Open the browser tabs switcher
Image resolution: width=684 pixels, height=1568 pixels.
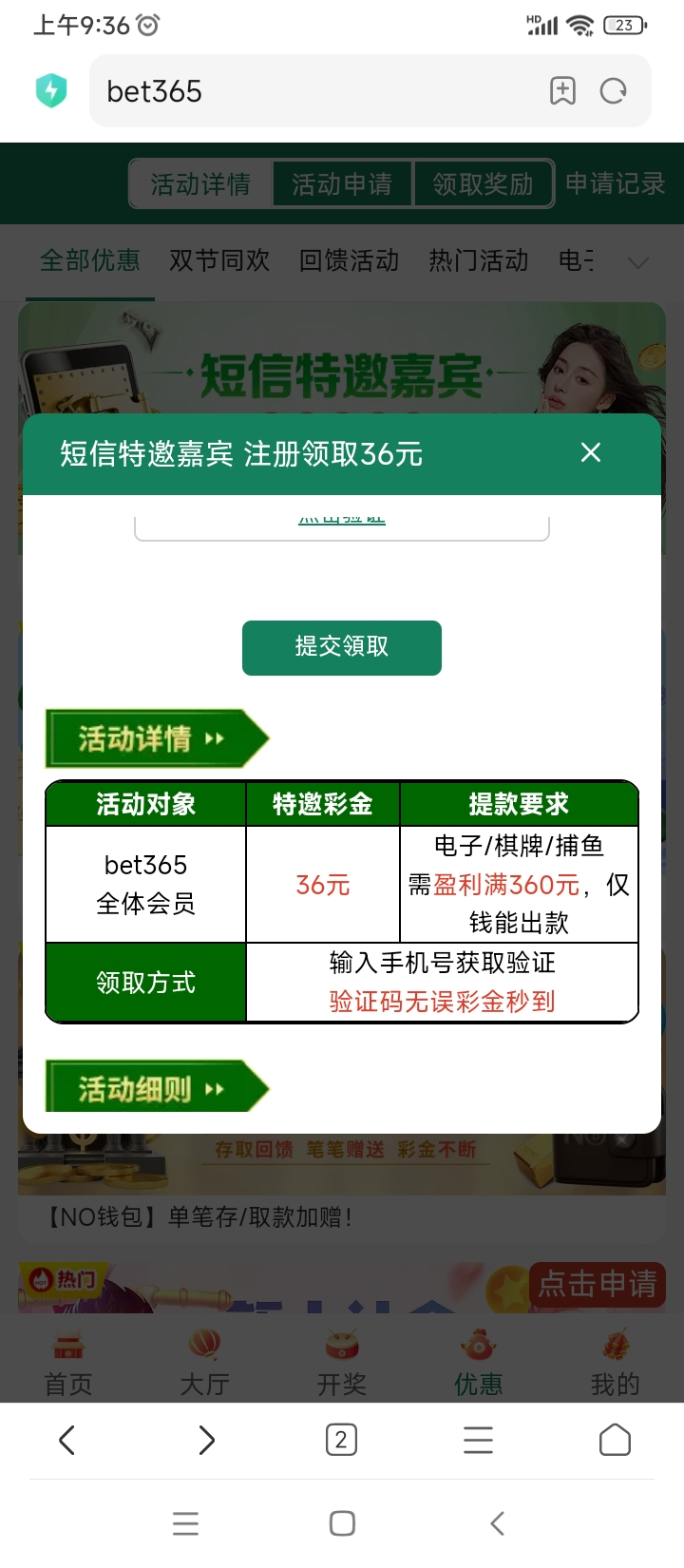coord(341,1440)
